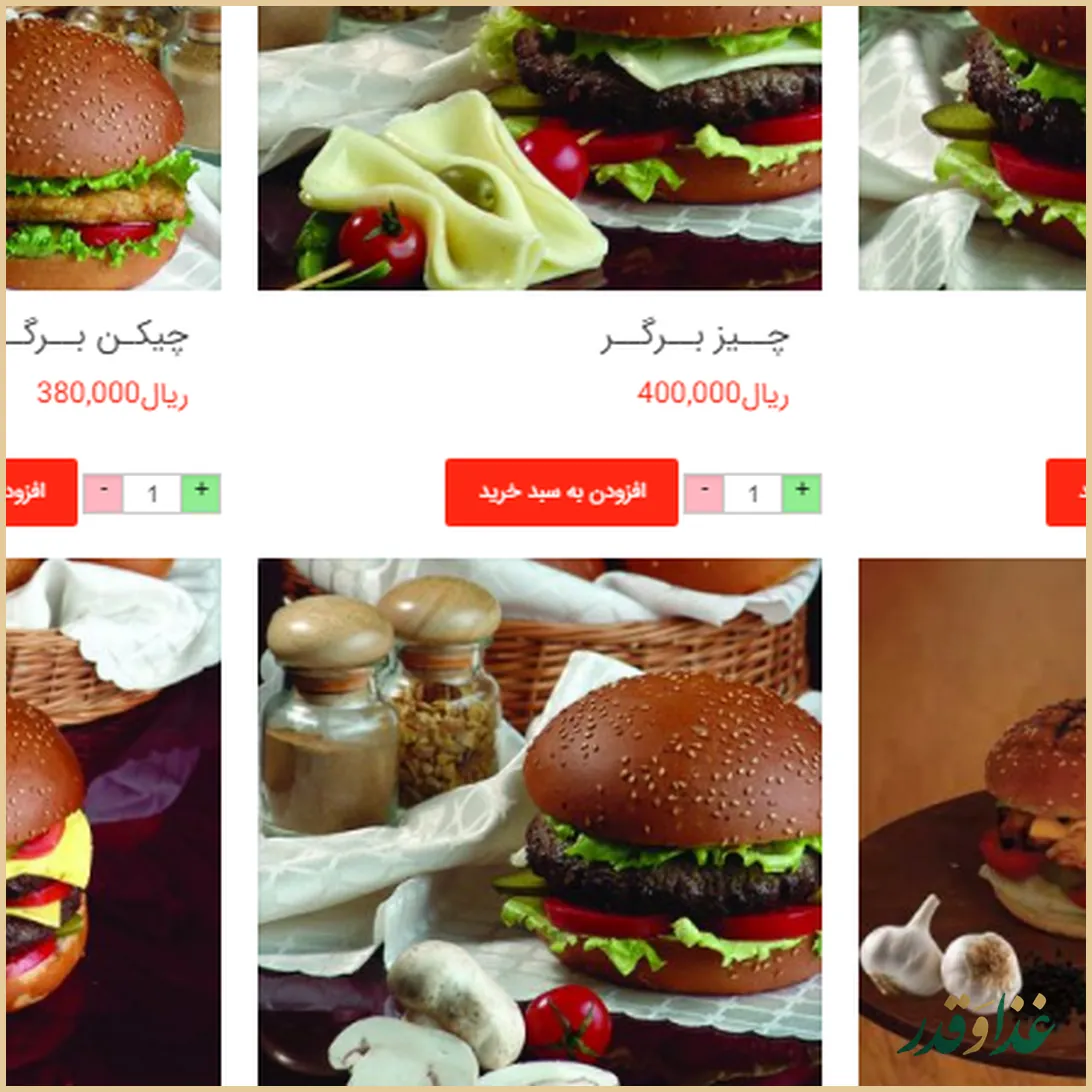Increase the چیکن برگر quantity with plus

click(x=201, y=492)
